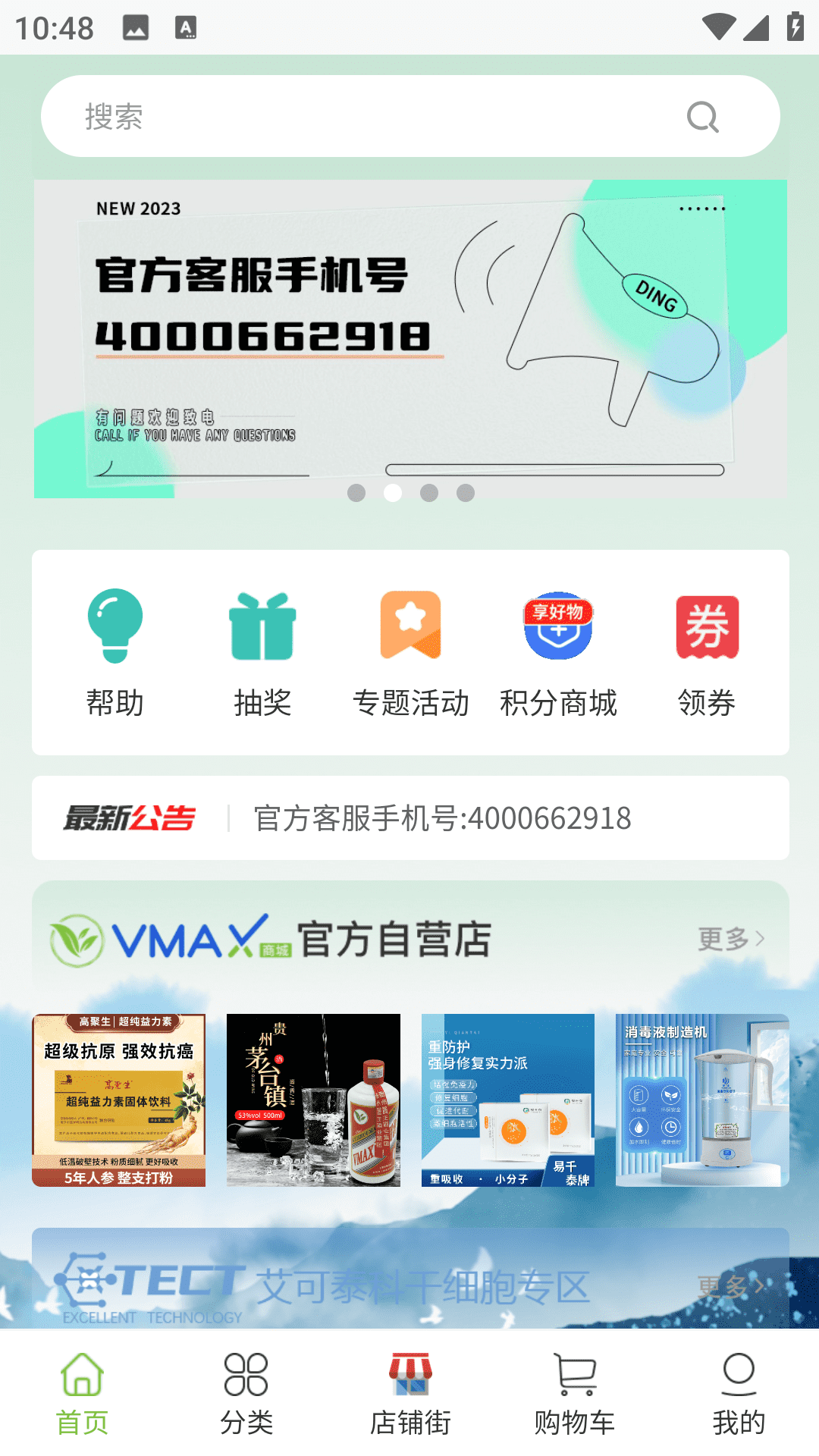Tap the magnifier search icon

click(x=702, y=117)
